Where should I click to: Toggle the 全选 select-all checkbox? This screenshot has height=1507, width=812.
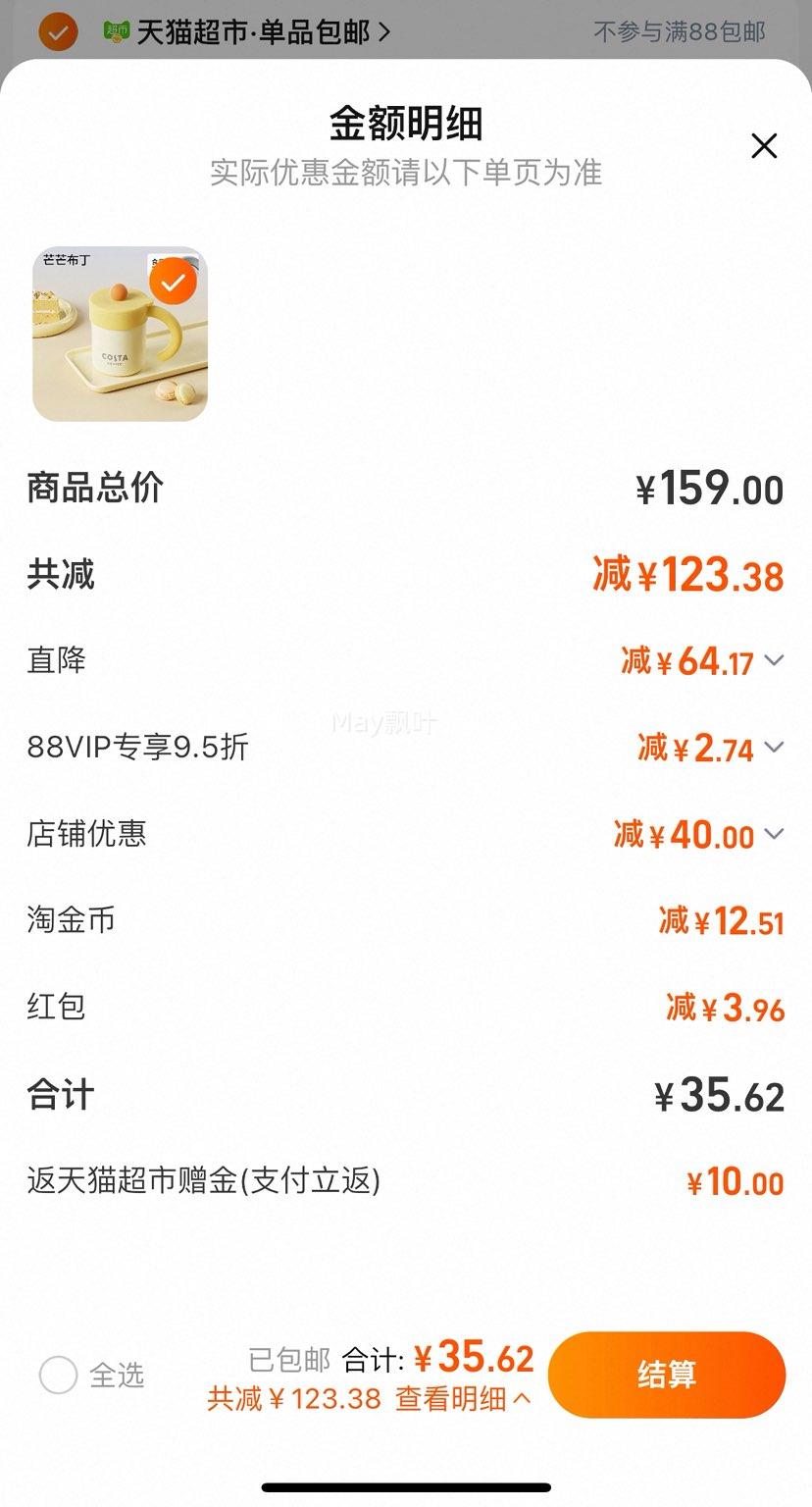58,1375
